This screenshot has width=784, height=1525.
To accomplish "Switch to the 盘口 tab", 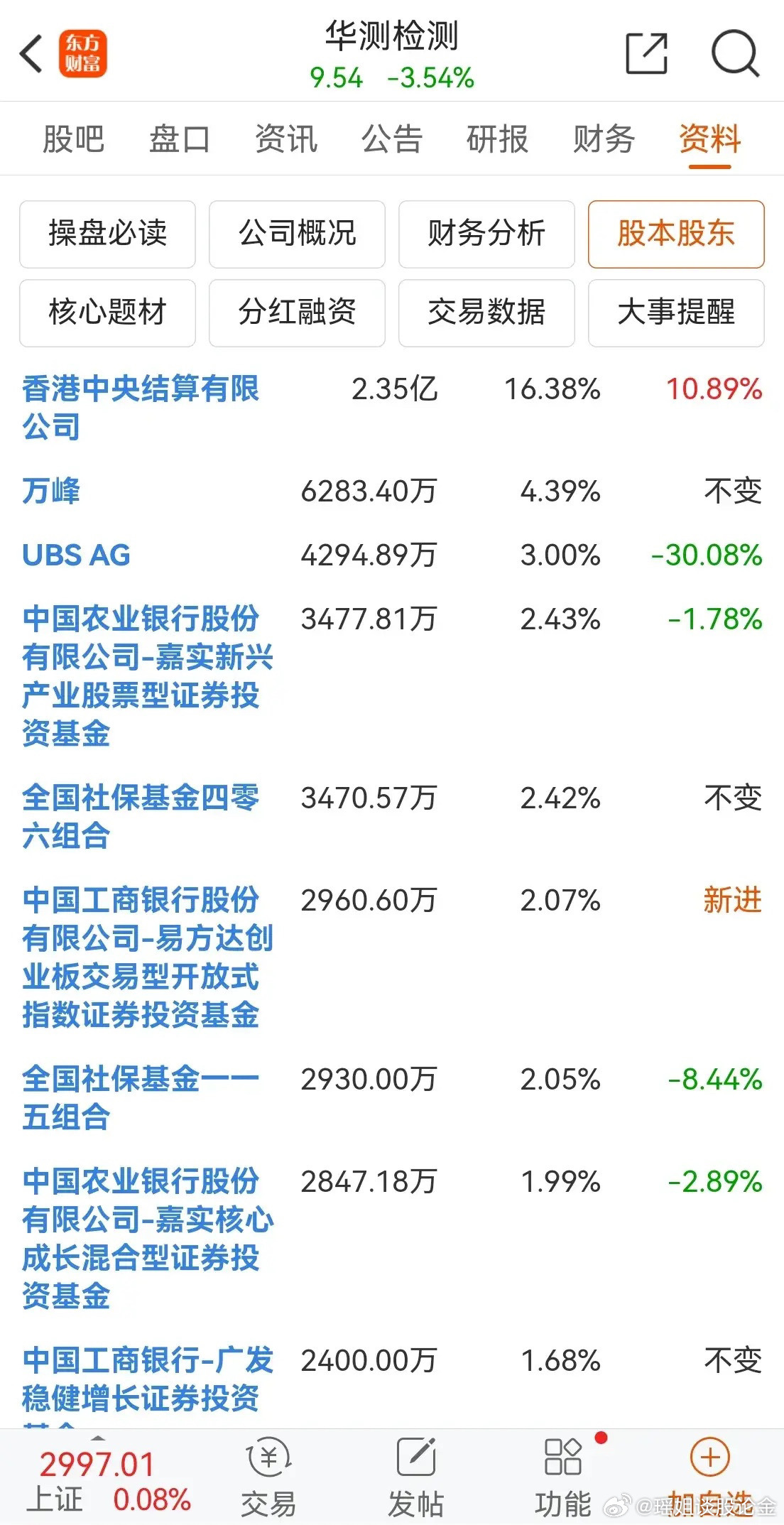I will 179,139.
